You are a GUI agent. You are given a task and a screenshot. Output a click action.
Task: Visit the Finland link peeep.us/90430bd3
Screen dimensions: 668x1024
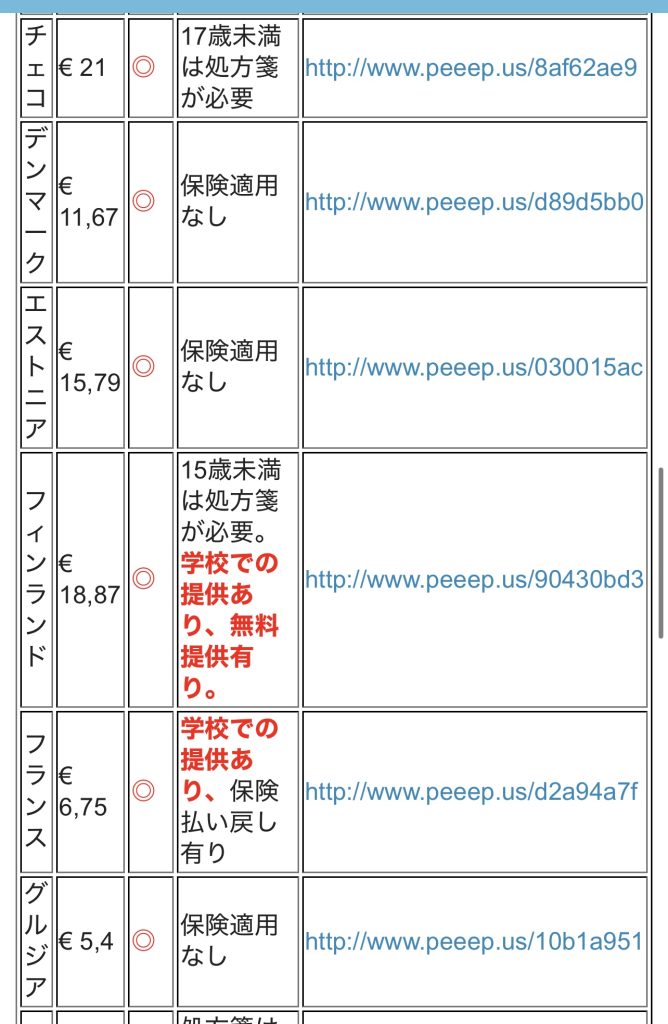click(474, 579)
